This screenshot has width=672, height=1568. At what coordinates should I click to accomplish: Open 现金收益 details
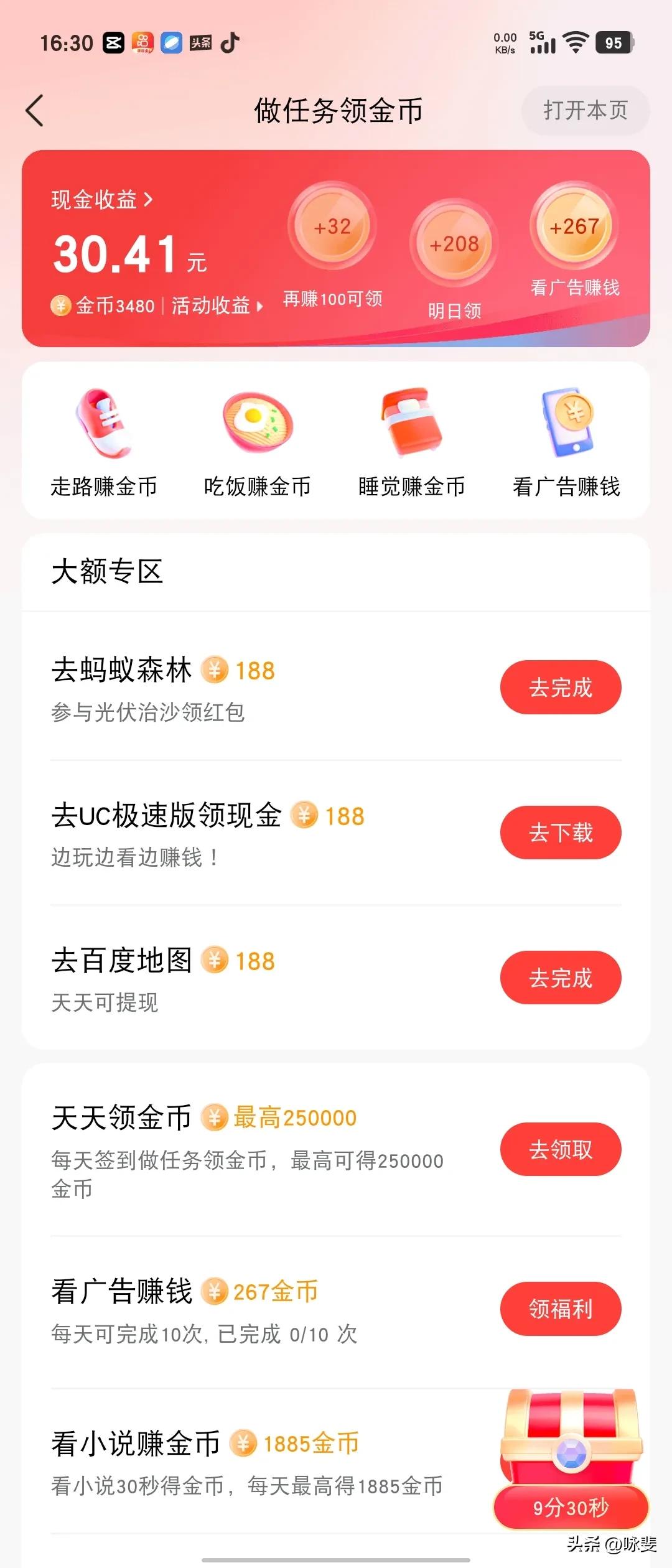pos(102,200)
